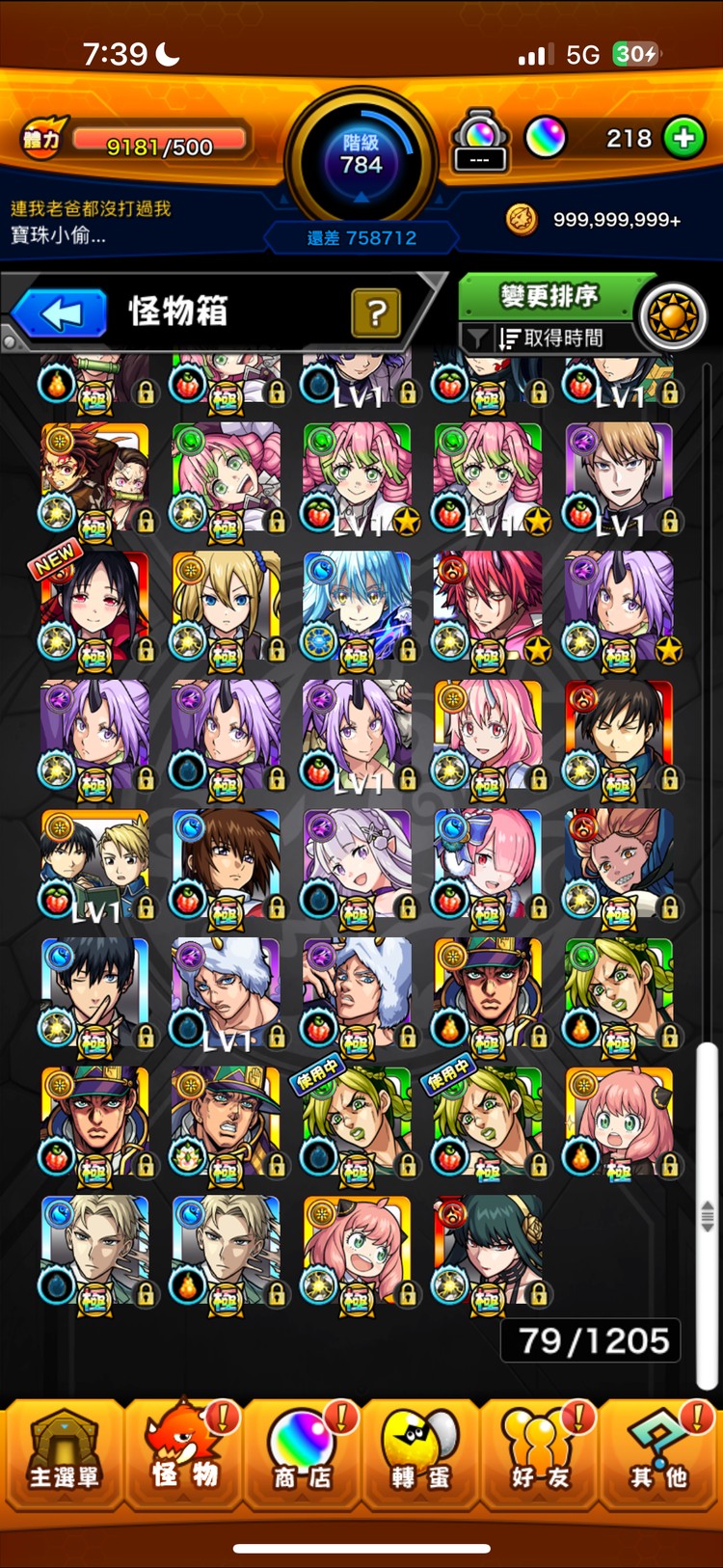Open the 其他 others tab

pyautogui.click(x=659, y=1454)
